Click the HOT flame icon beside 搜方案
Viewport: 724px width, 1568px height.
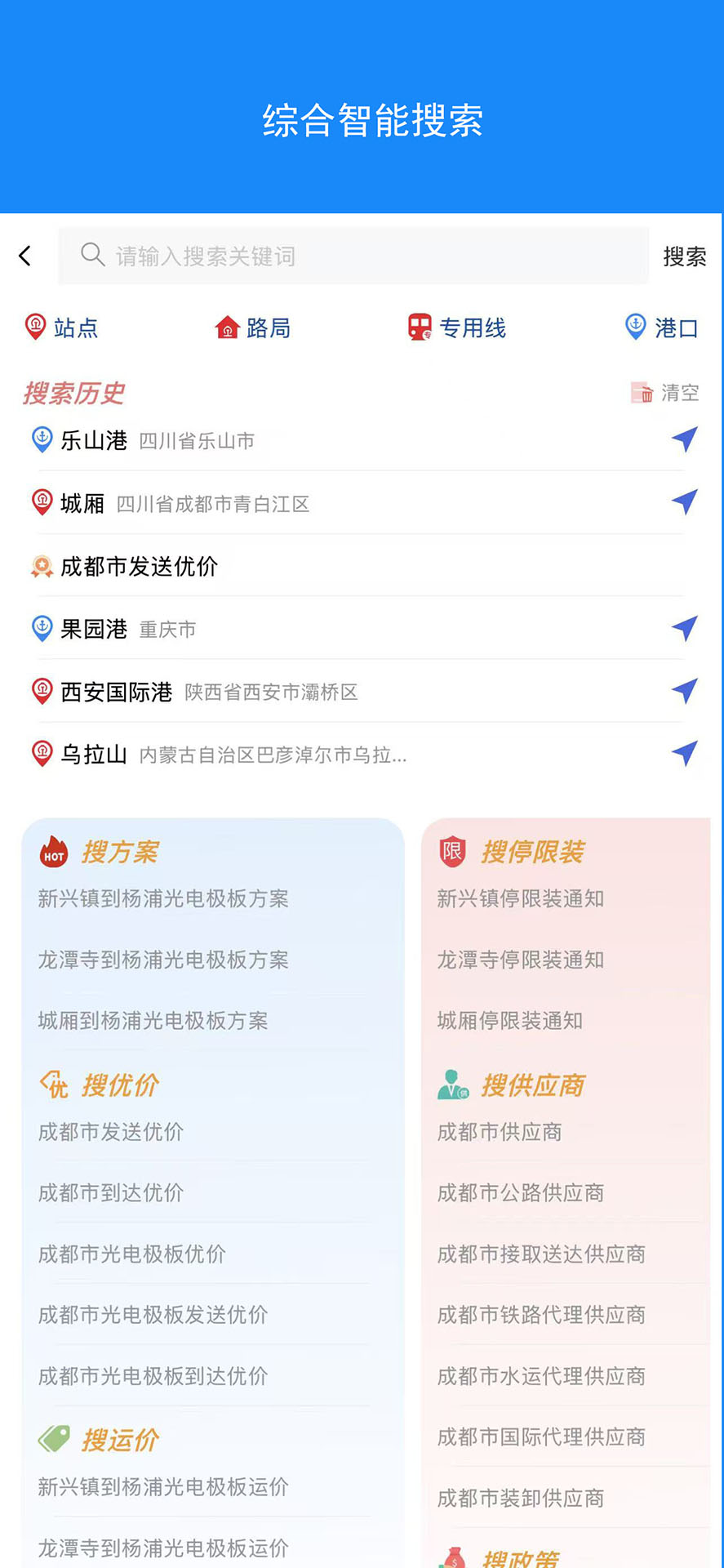[x=54, y=852]
